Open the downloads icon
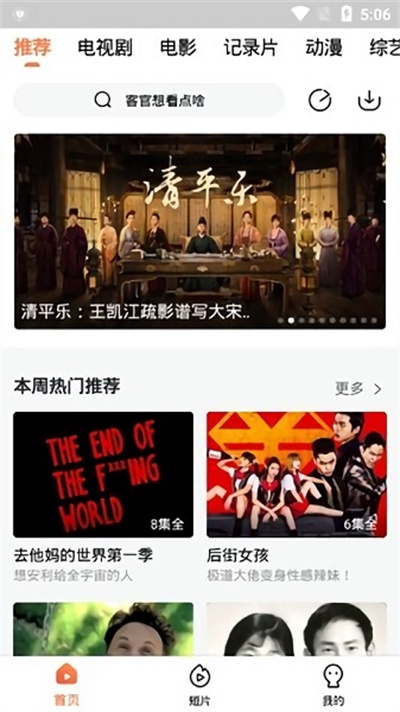 point(369,100)
